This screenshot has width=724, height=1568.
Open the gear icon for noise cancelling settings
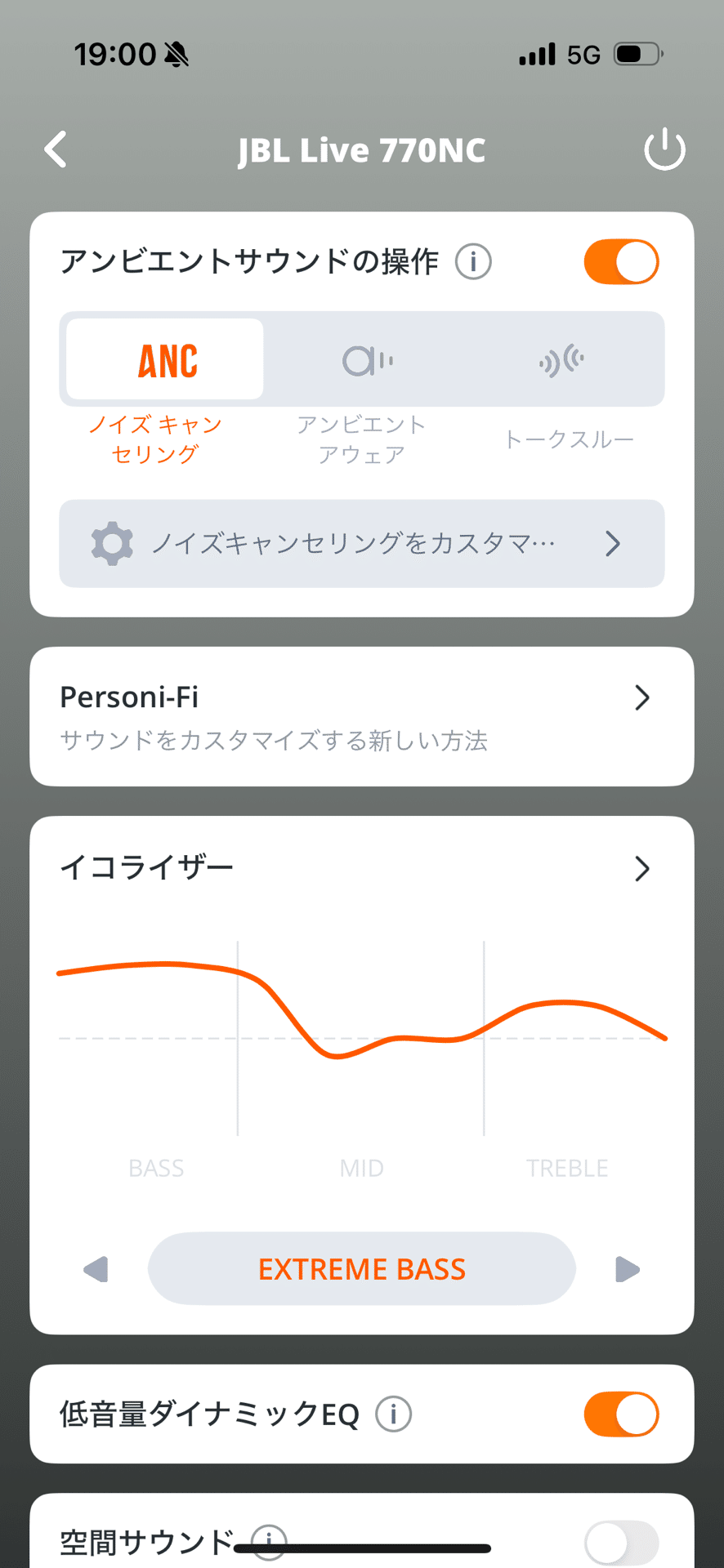coord(112,544)
